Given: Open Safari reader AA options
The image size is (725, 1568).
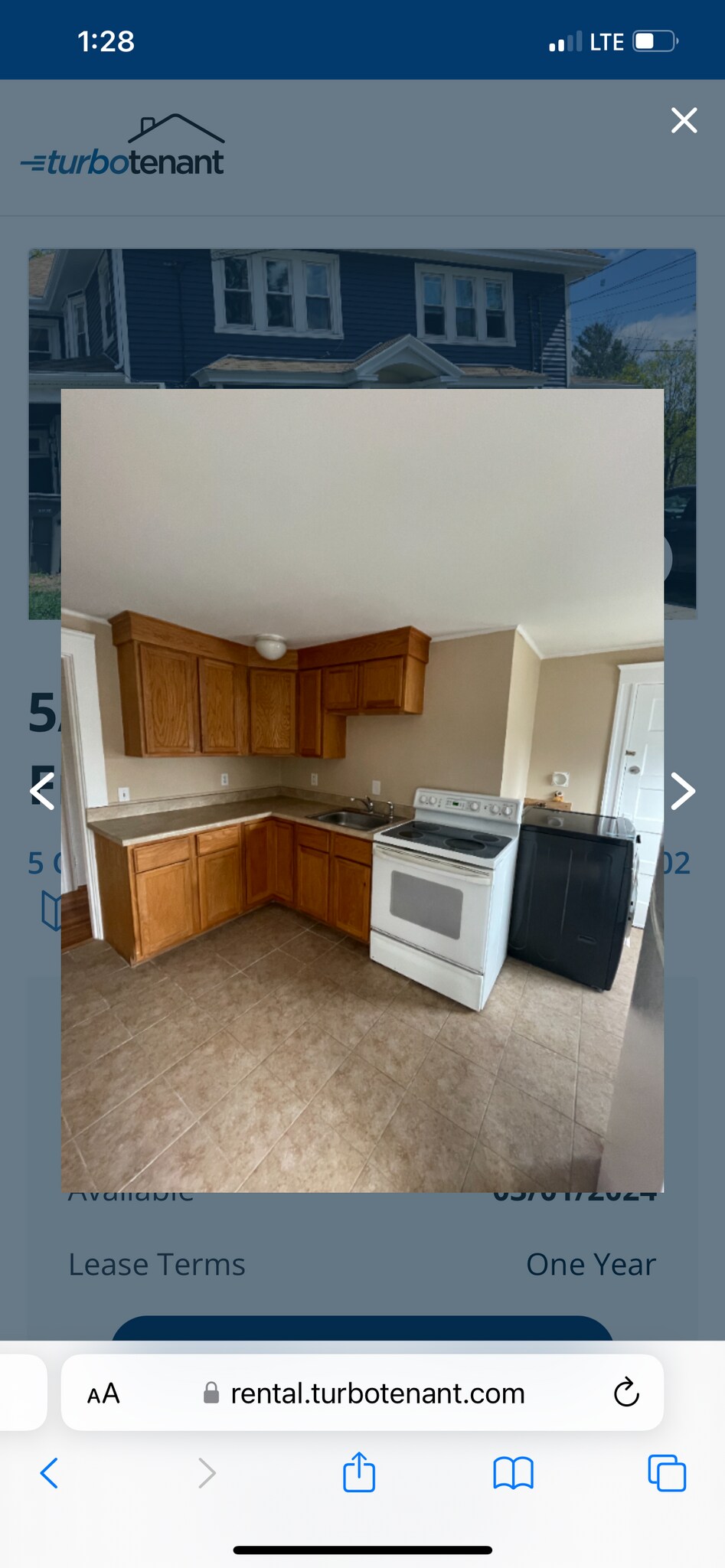Looking at the screenshot, I should pyautogui.click(x=103, y=1393).
